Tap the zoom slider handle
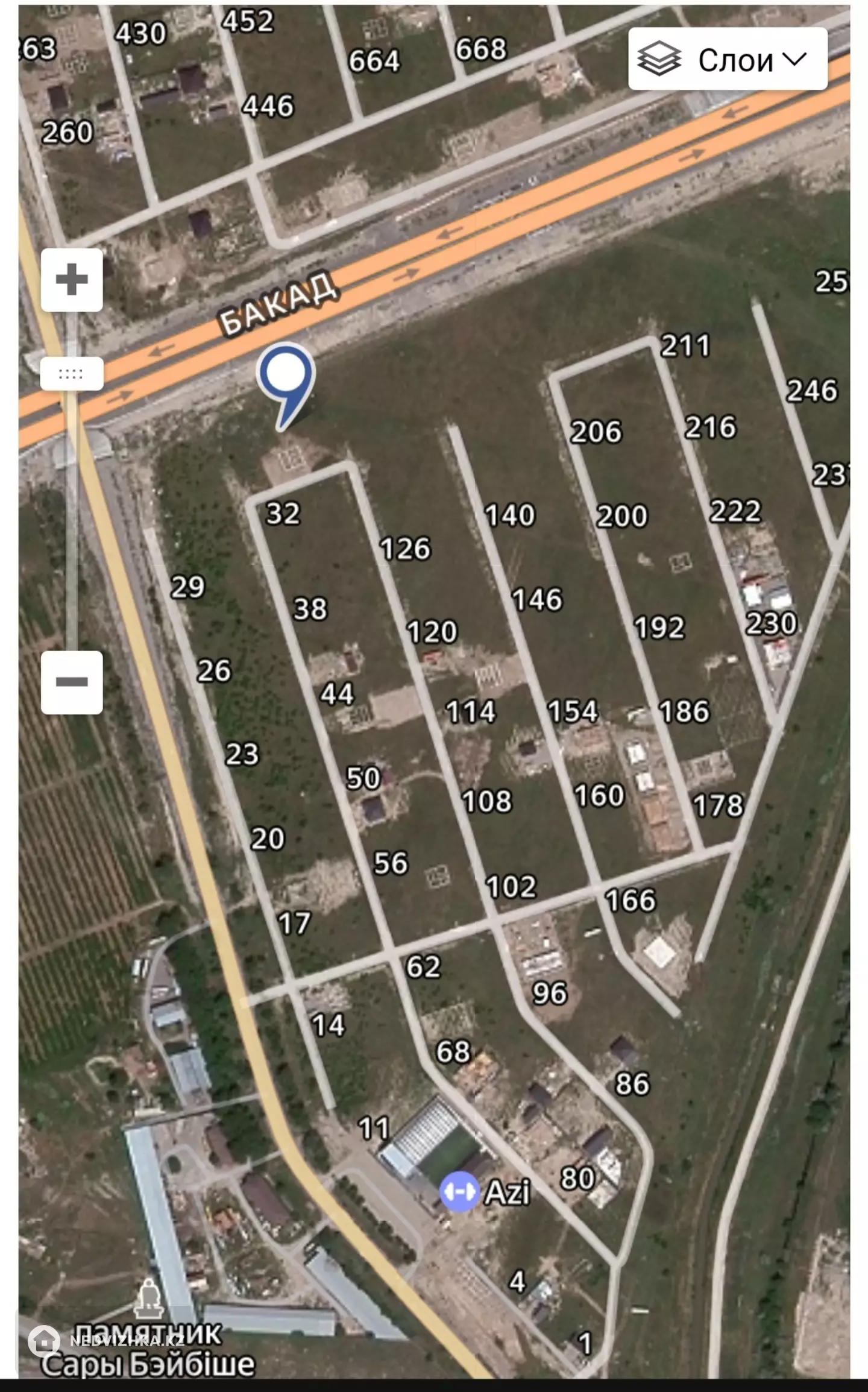This screenshot has height=1392, width=868. pos(72,374)
